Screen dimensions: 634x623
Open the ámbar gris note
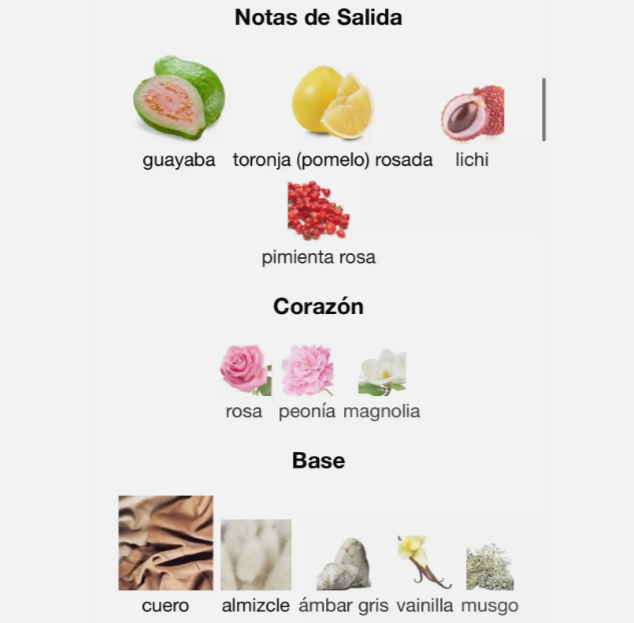343,564
